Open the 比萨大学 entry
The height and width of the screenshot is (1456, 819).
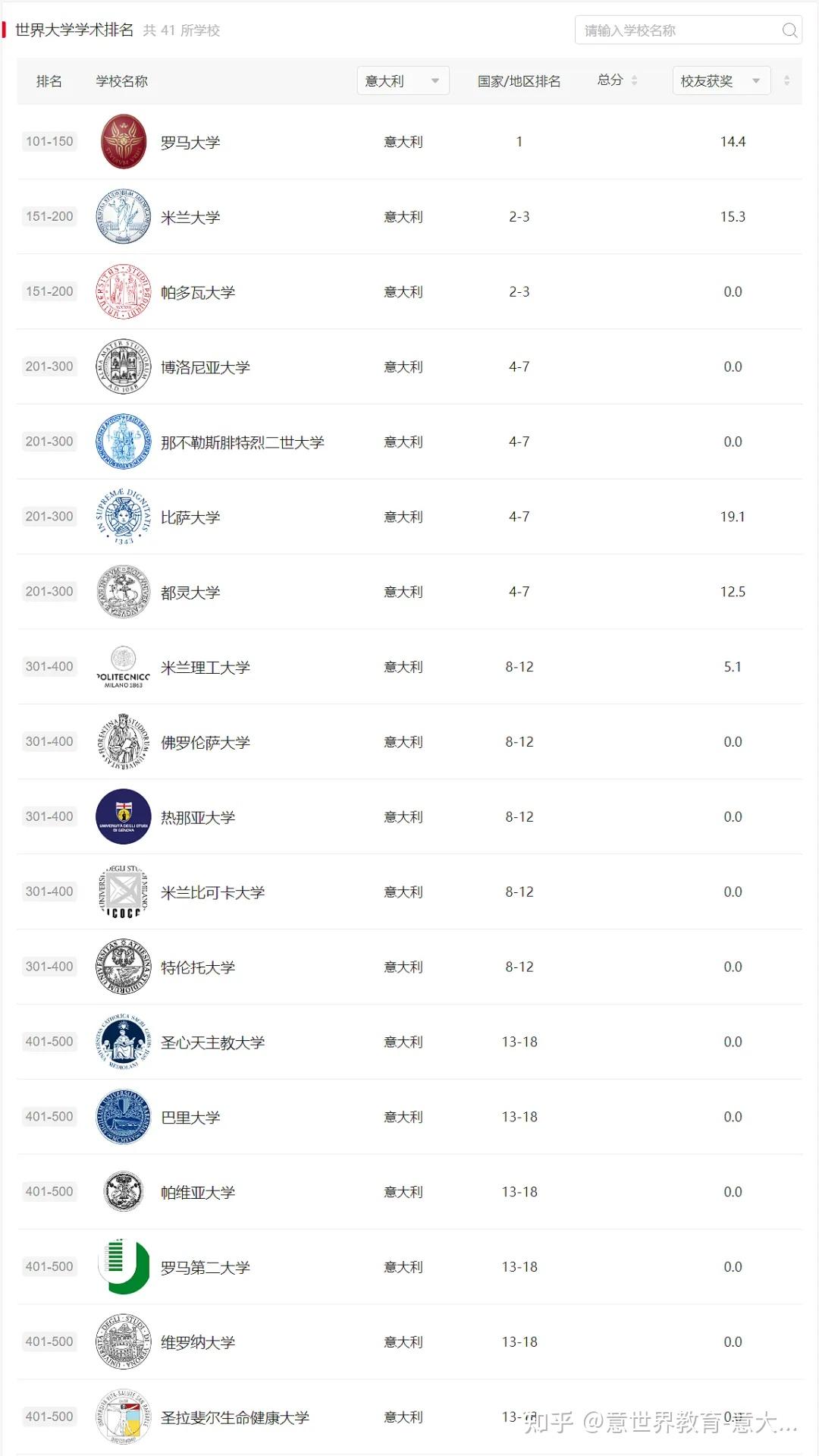tap(190, 517)
